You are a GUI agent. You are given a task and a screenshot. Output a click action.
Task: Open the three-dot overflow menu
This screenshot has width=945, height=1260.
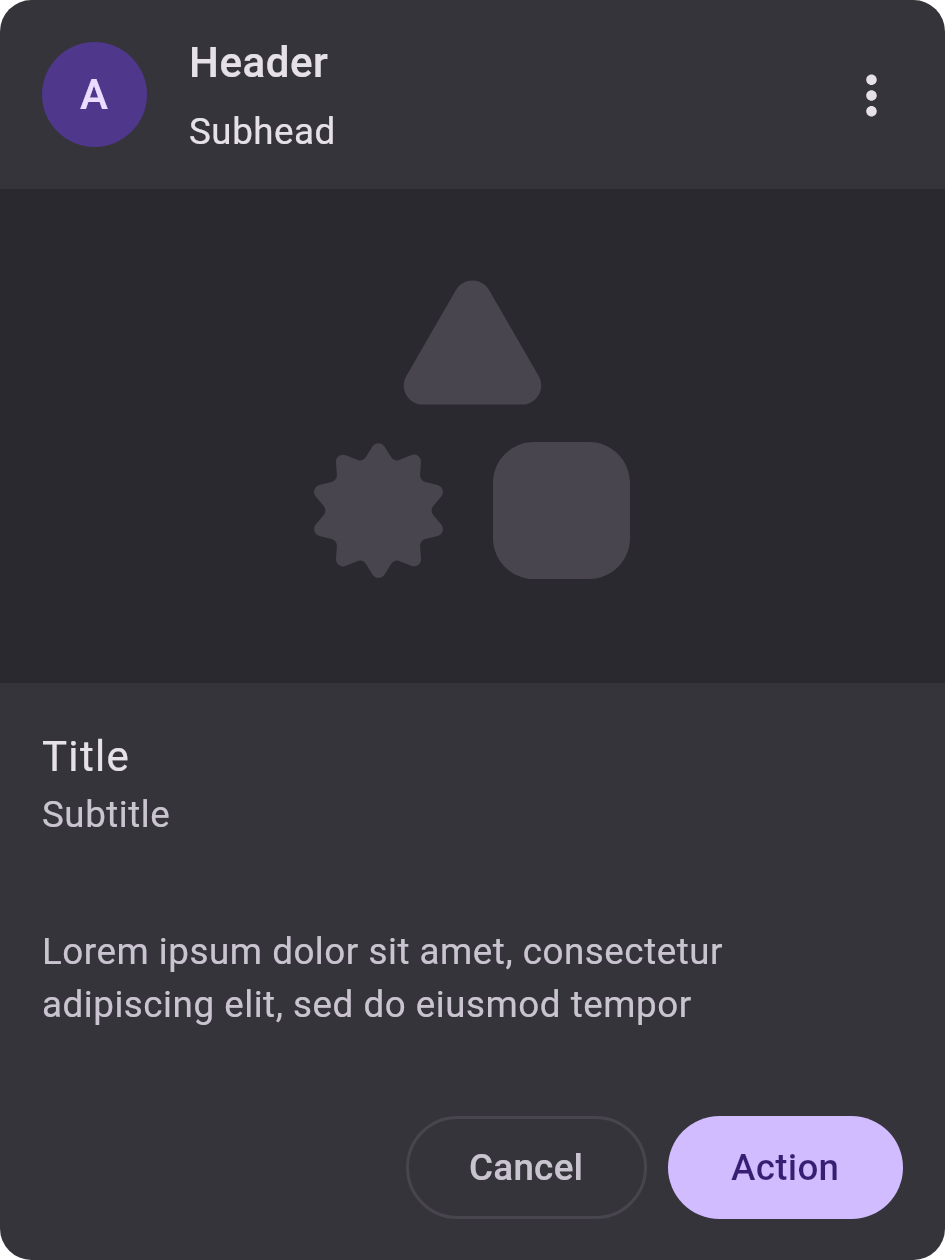pos(871,95)
